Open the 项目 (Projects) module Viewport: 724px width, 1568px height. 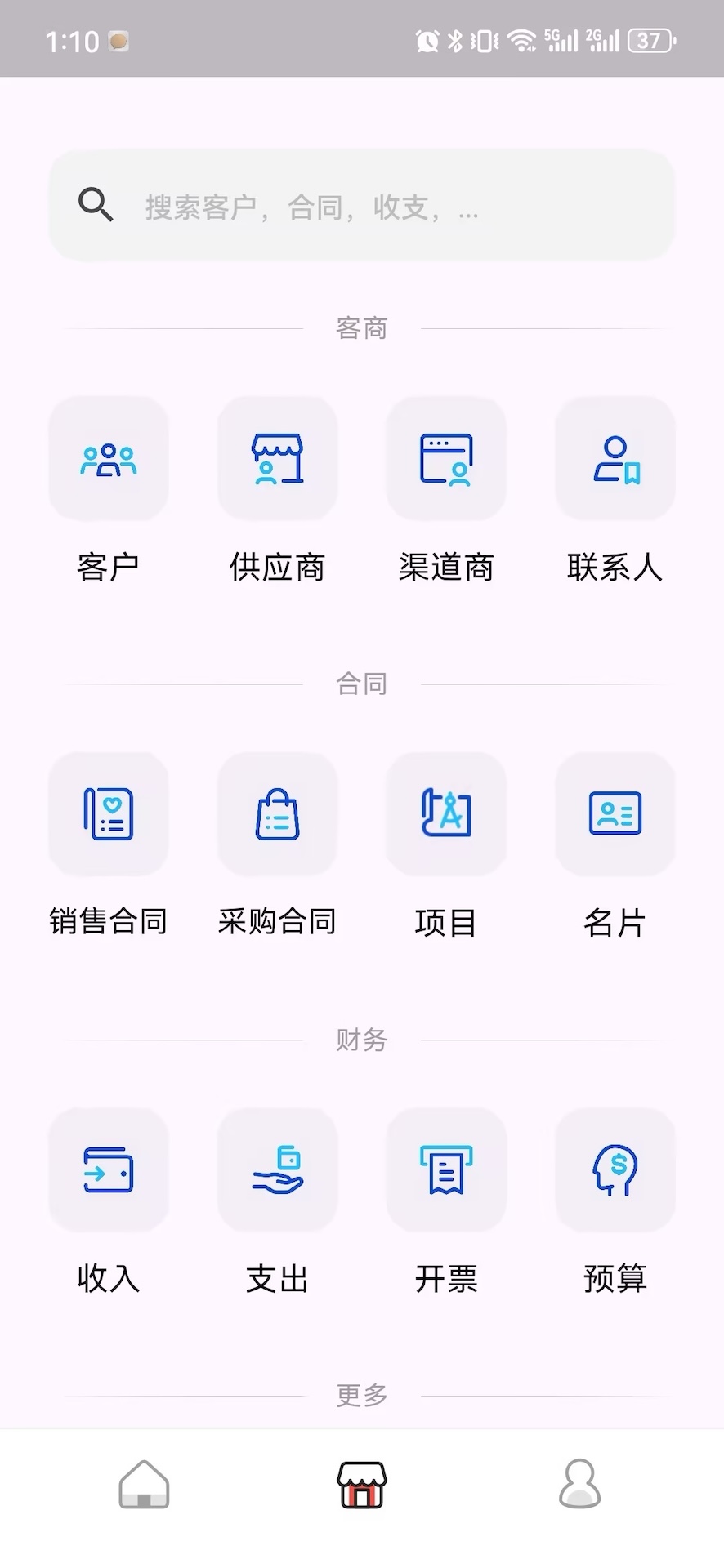tap(446, 814)
